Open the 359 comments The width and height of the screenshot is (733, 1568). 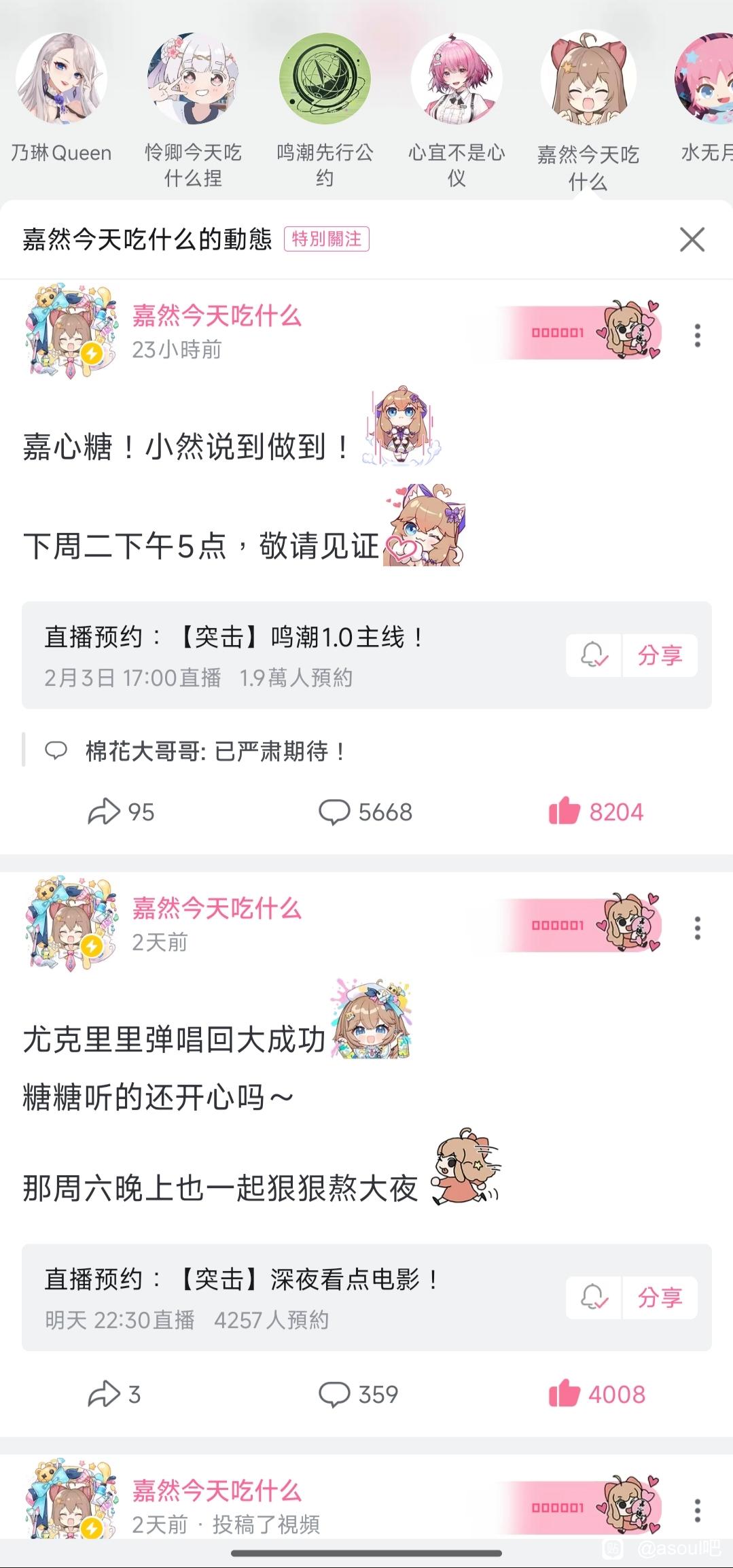click(x=359, y=1394)
